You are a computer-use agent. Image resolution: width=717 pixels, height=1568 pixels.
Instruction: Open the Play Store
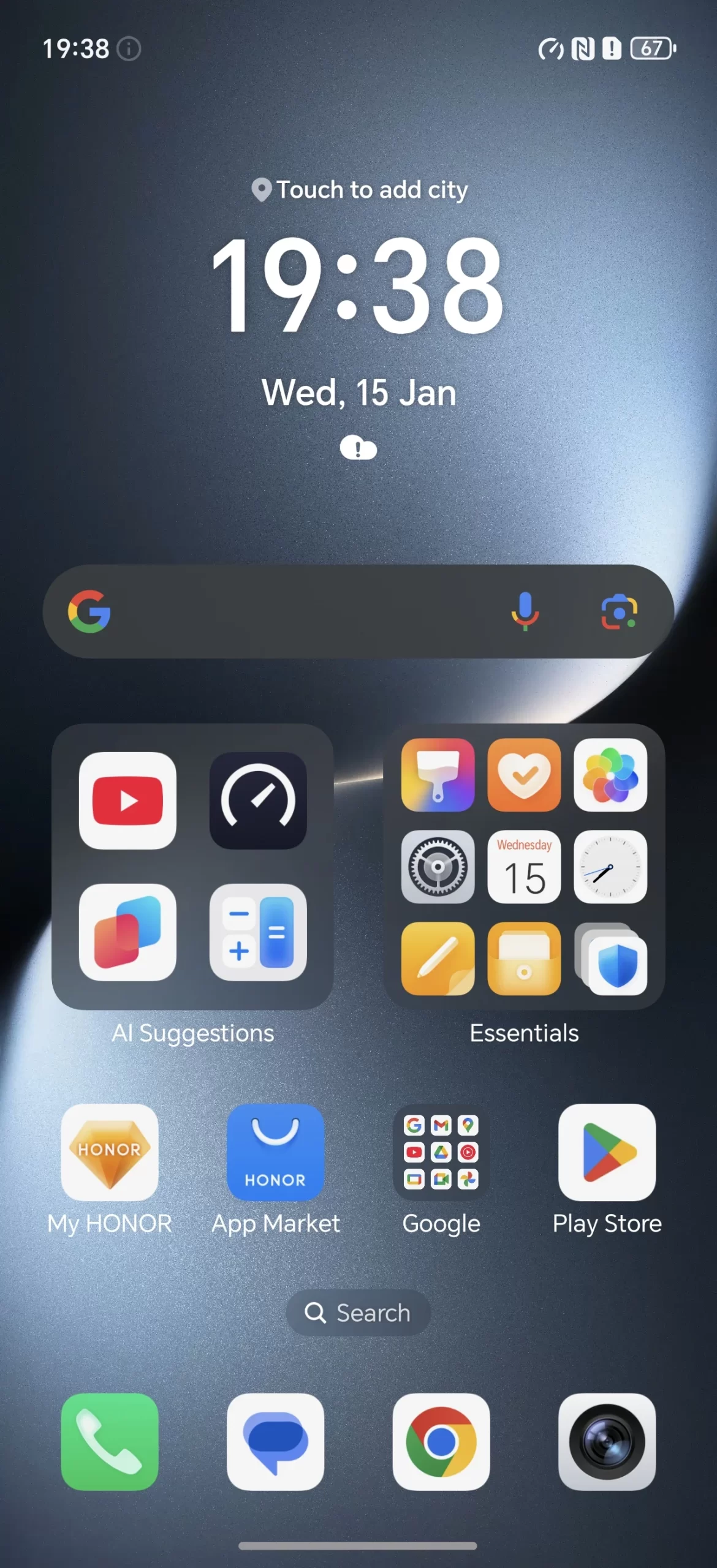coord(607,1152)
